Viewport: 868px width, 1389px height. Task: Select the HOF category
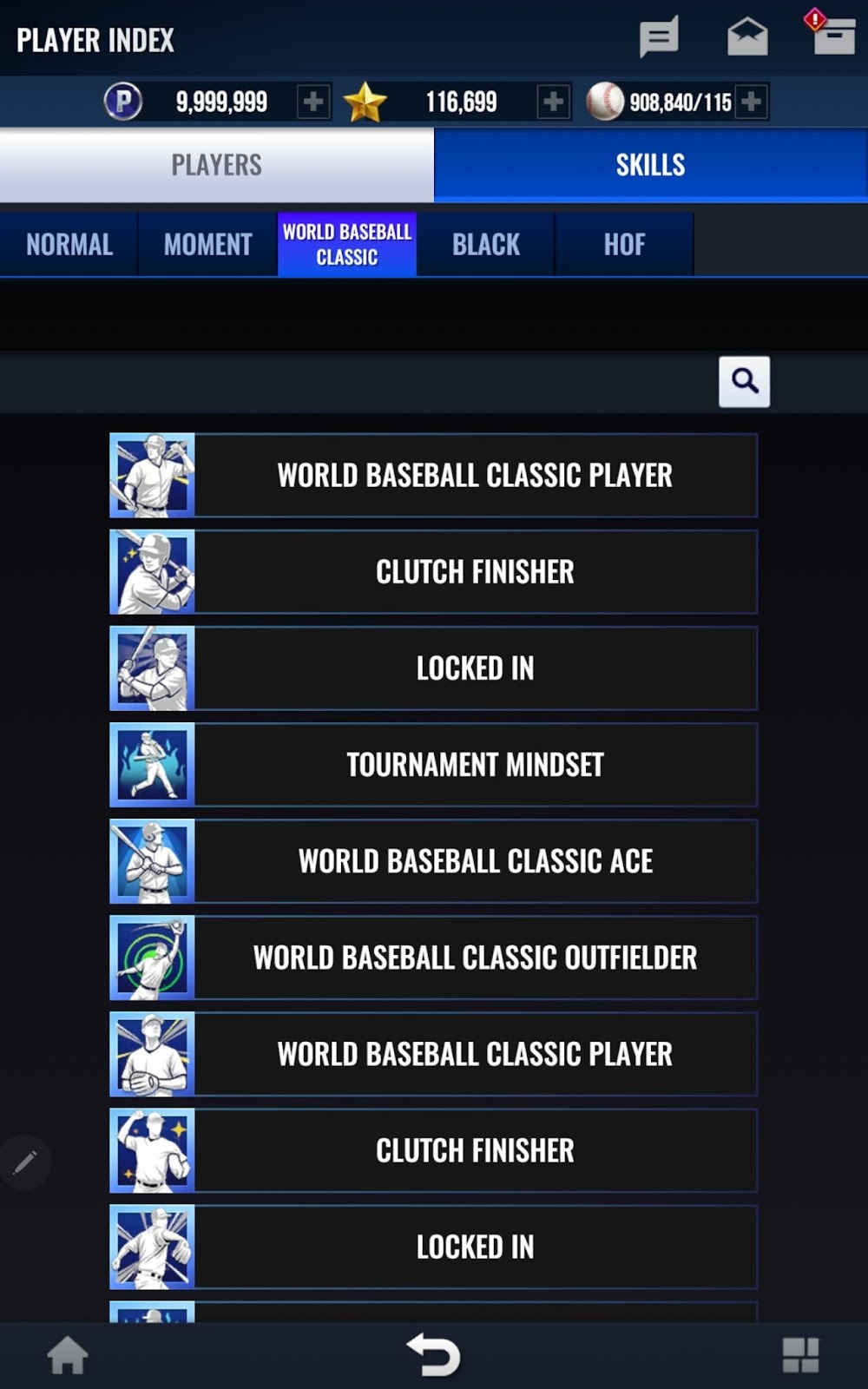point(624,245)
